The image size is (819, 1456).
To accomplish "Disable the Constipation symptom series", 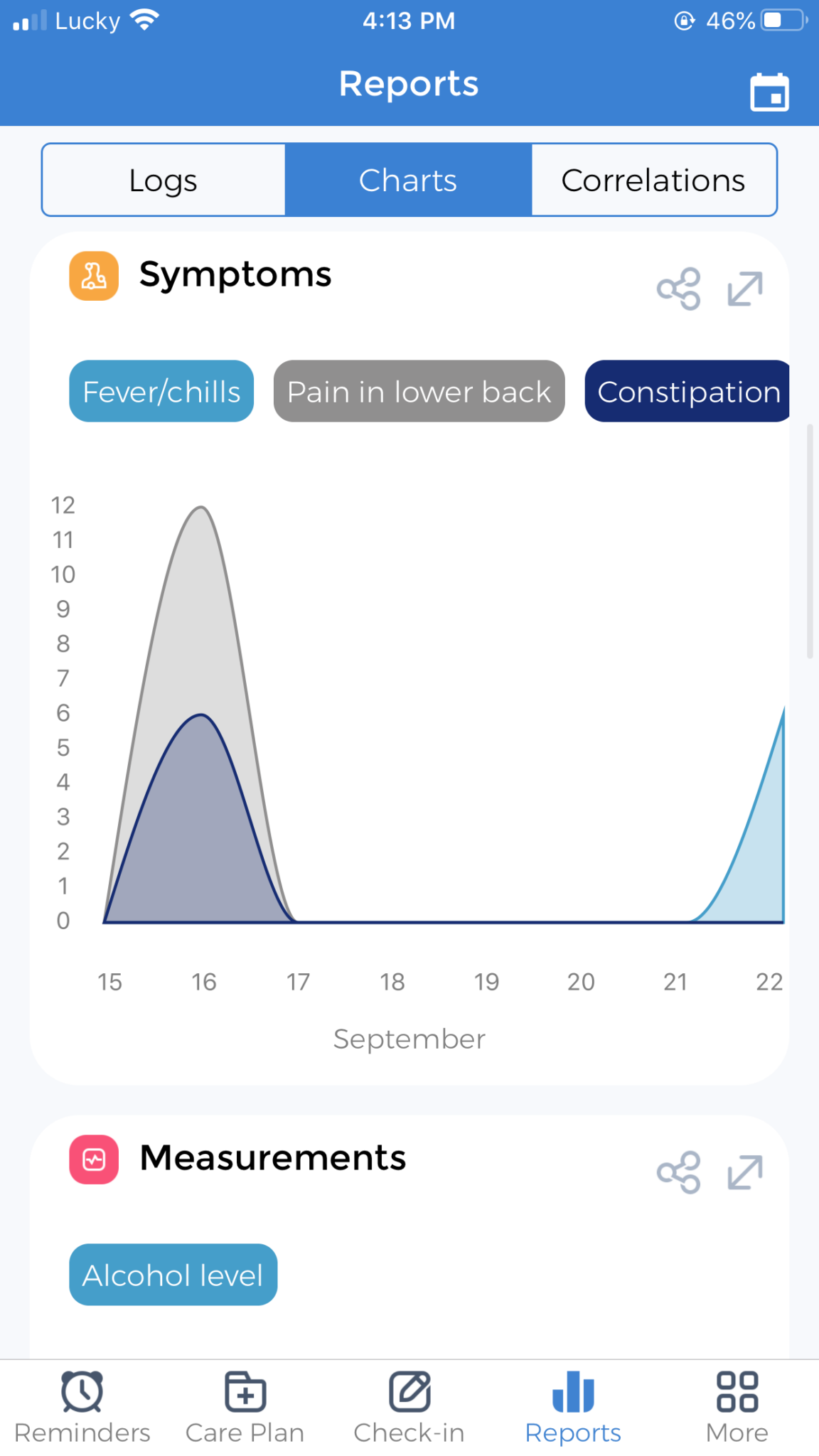I will (x=687, y=392).
